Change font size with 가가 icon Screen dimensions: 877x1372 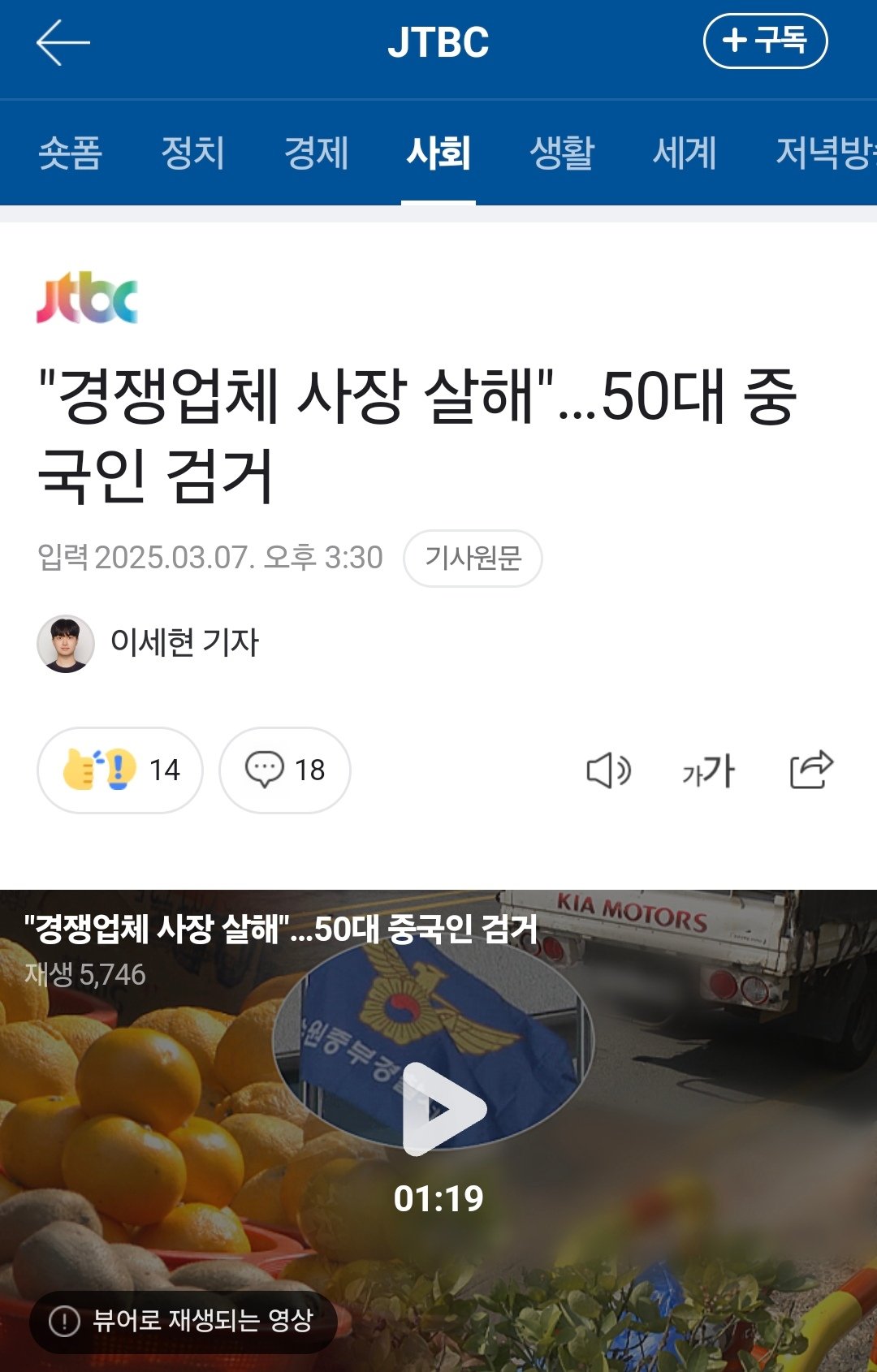coord(708,770)
